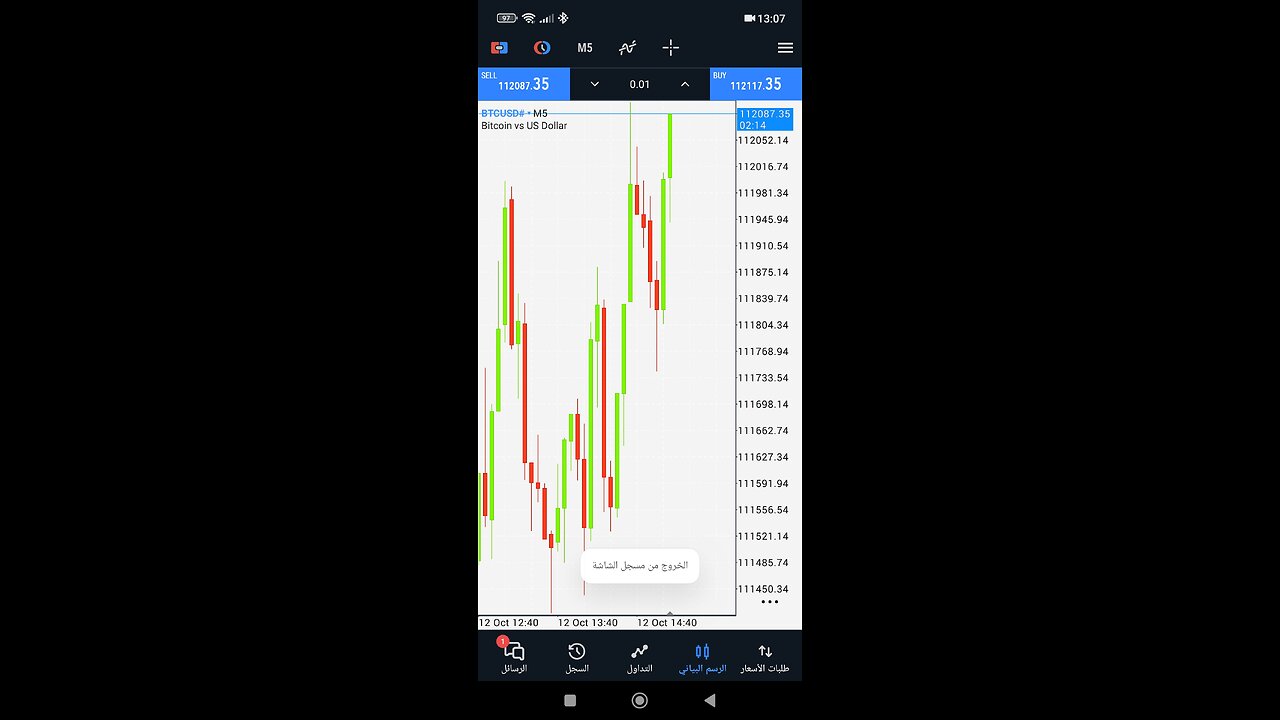
Task: Open the trade order icon in toolbar
Action: (499, 47)
